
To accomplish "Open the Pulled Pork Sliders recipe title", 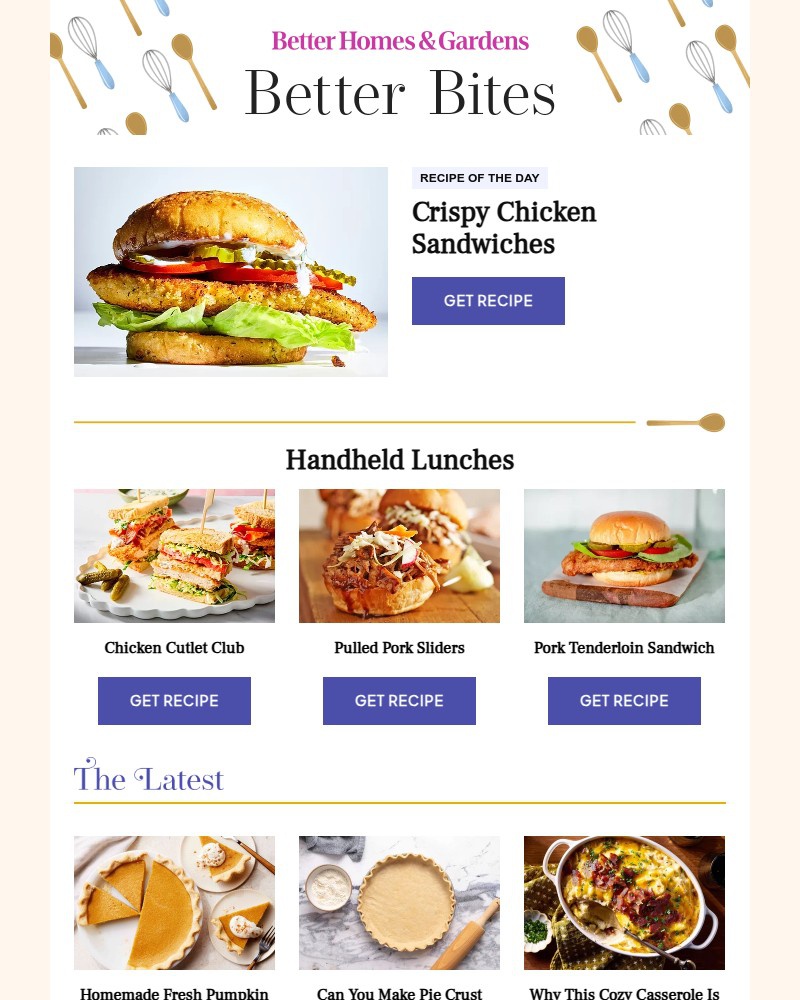I will pos(399,648).
